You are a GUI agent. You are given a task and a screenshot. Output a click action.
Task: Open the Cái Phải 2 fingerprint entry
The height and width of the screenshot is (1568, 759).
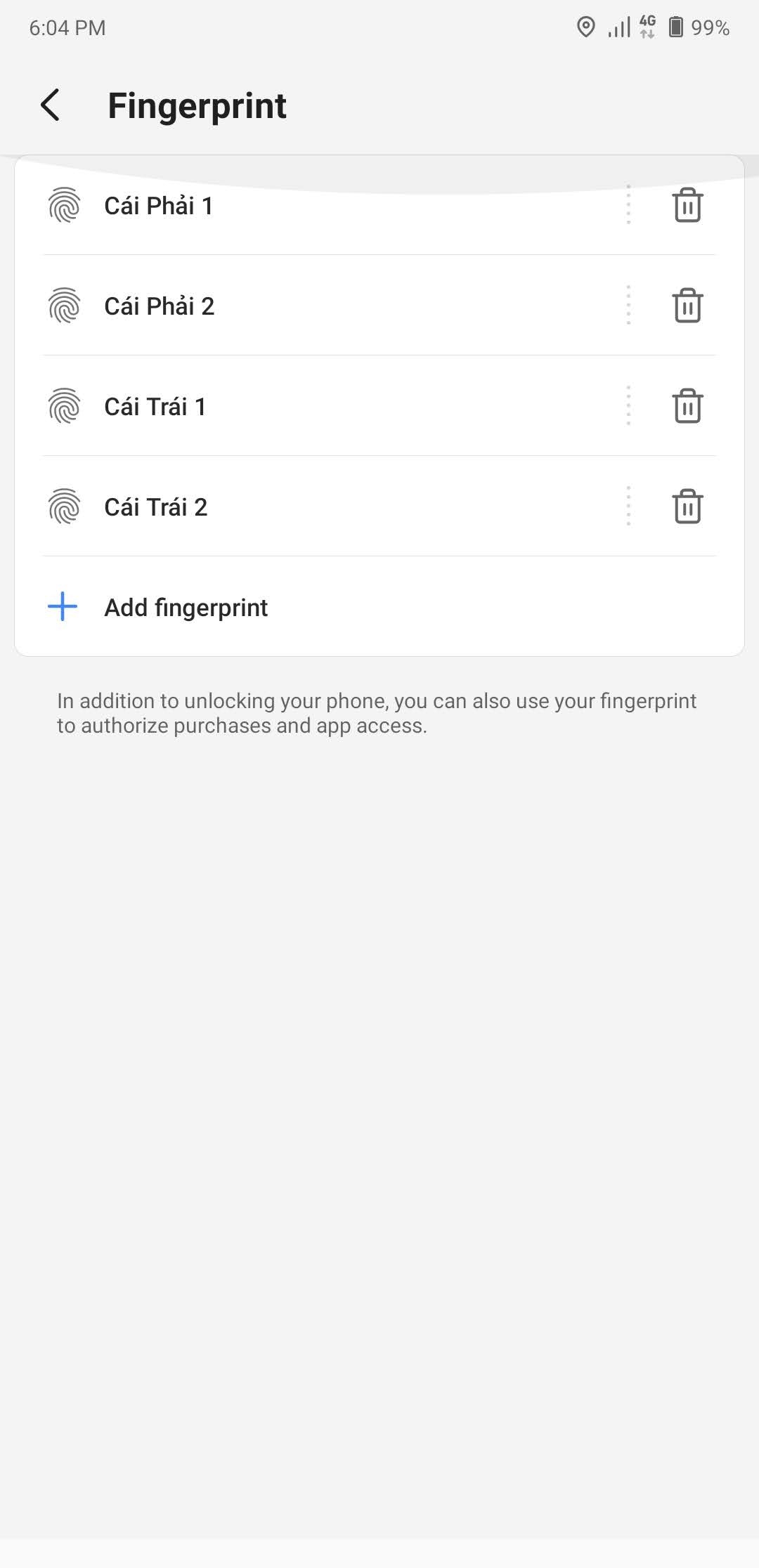tap(160, 306)
